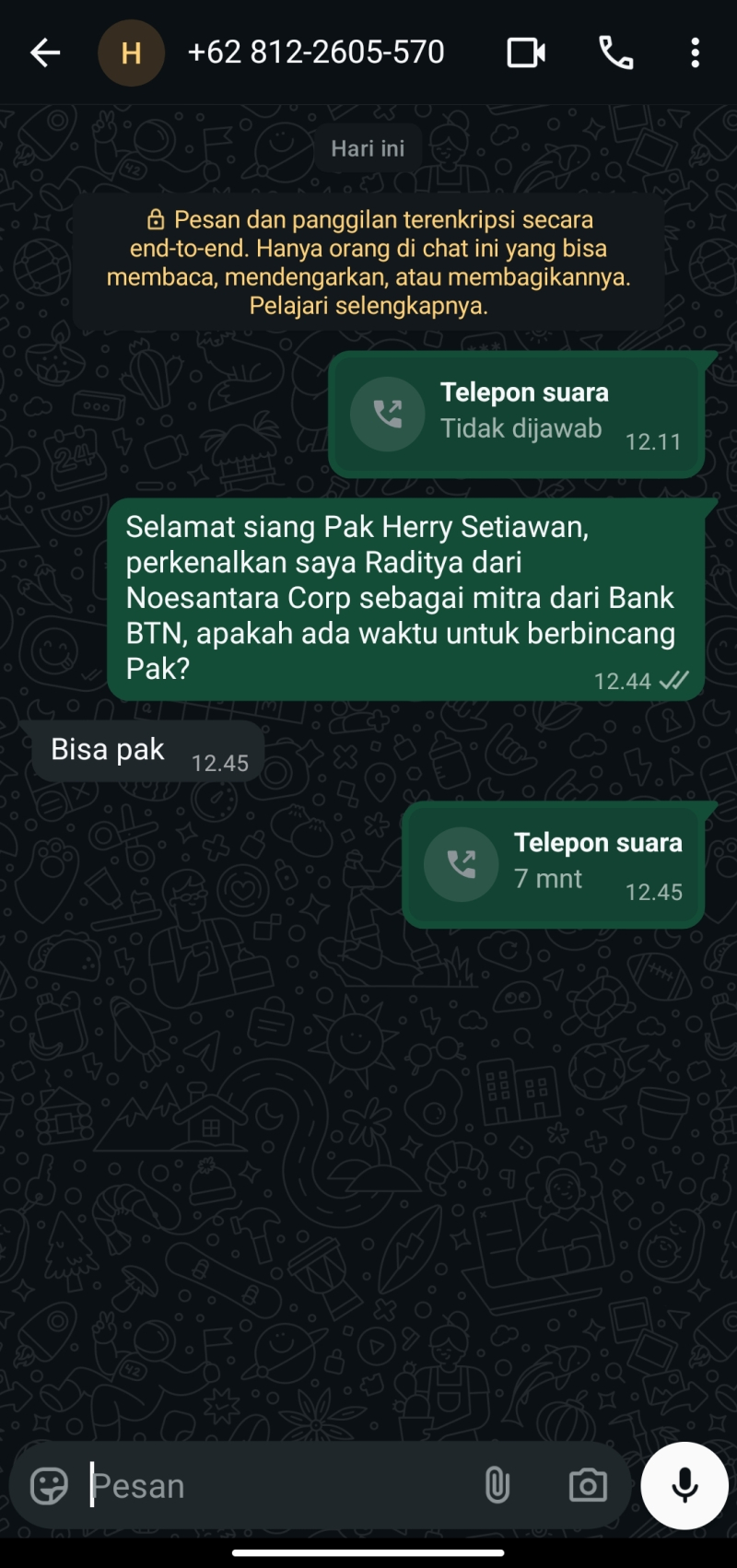Start a voice call
Image resolution: width=737 pixels, height=1568 pixels.
click(615, 53)
